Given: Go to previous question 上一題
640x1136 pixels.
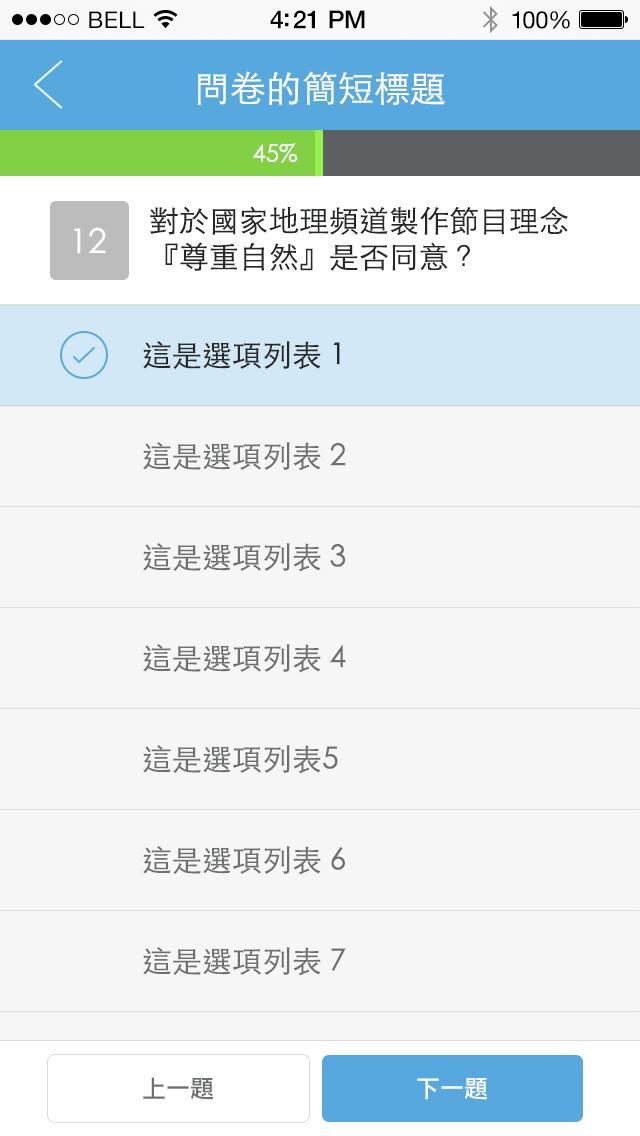Looking at the screenshot, I should [x=178, y=1088].
